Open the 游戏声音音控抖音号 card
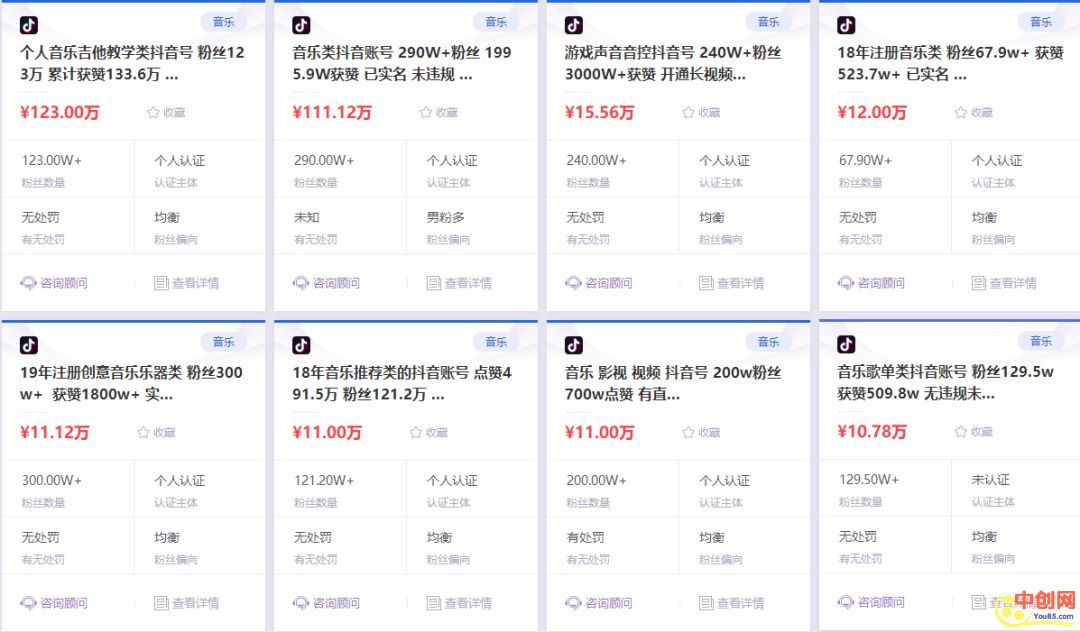The height and width of the screenshot is (632, 1080). [673, 63]
